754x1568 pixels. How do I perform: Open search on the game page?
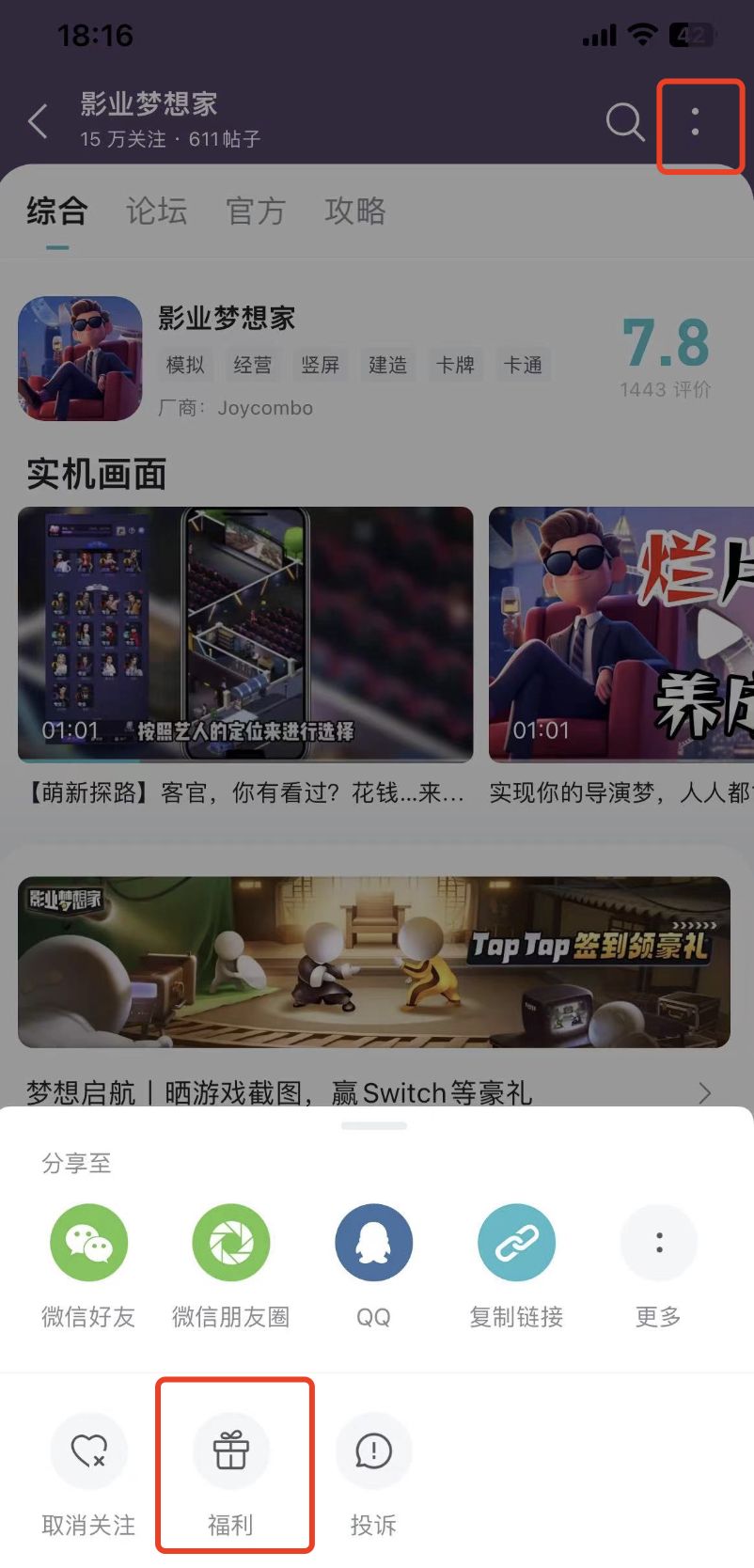623,122
